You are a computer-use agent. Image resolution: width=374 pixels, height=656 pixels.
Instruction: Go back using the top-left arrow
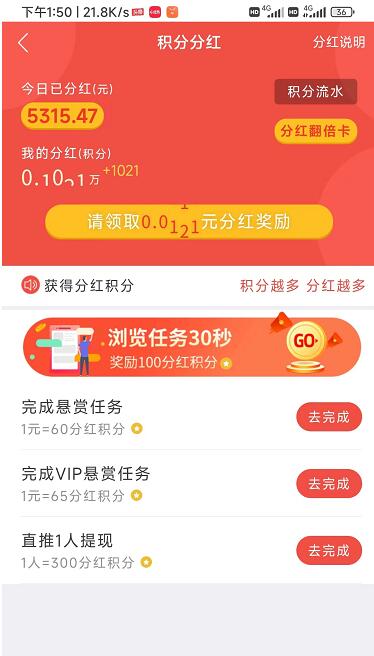23,43
